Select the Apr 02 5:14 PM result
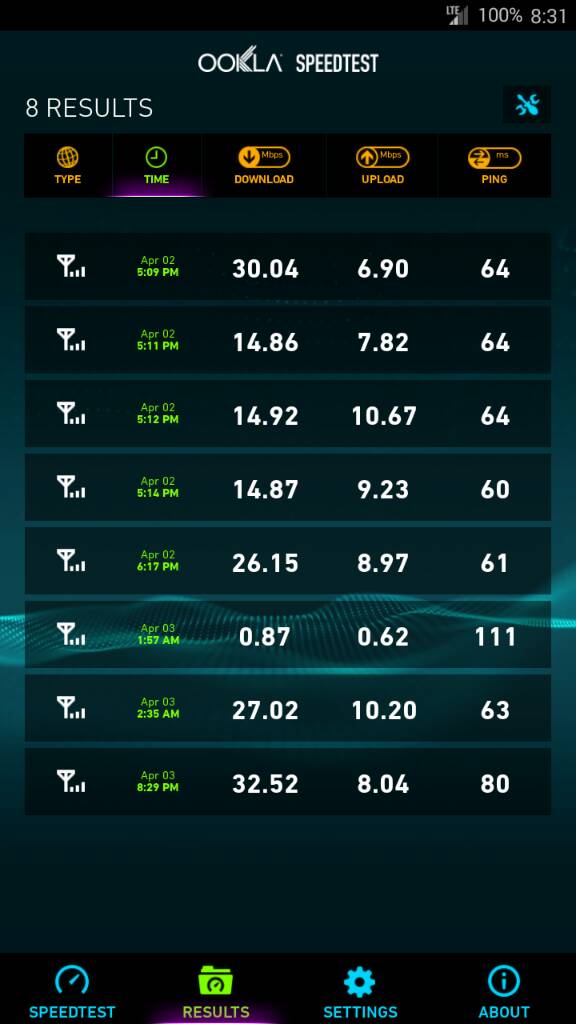Screen dimensions: 576x1024 pyautogui.click(x=288, y=487)
